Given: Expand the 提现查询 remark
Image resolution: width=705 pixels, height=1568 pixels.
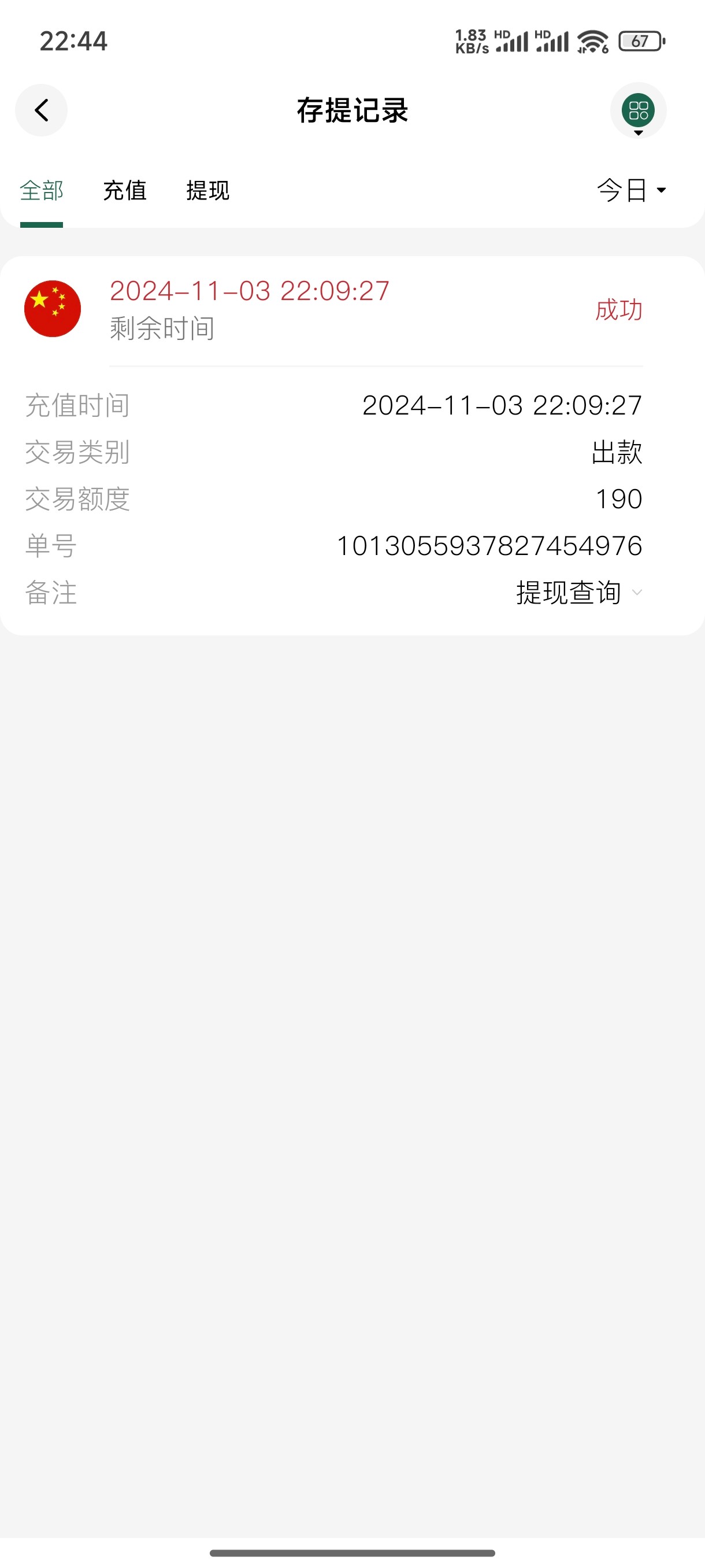Looking at the screenshot, I should (x=578, y=592).
